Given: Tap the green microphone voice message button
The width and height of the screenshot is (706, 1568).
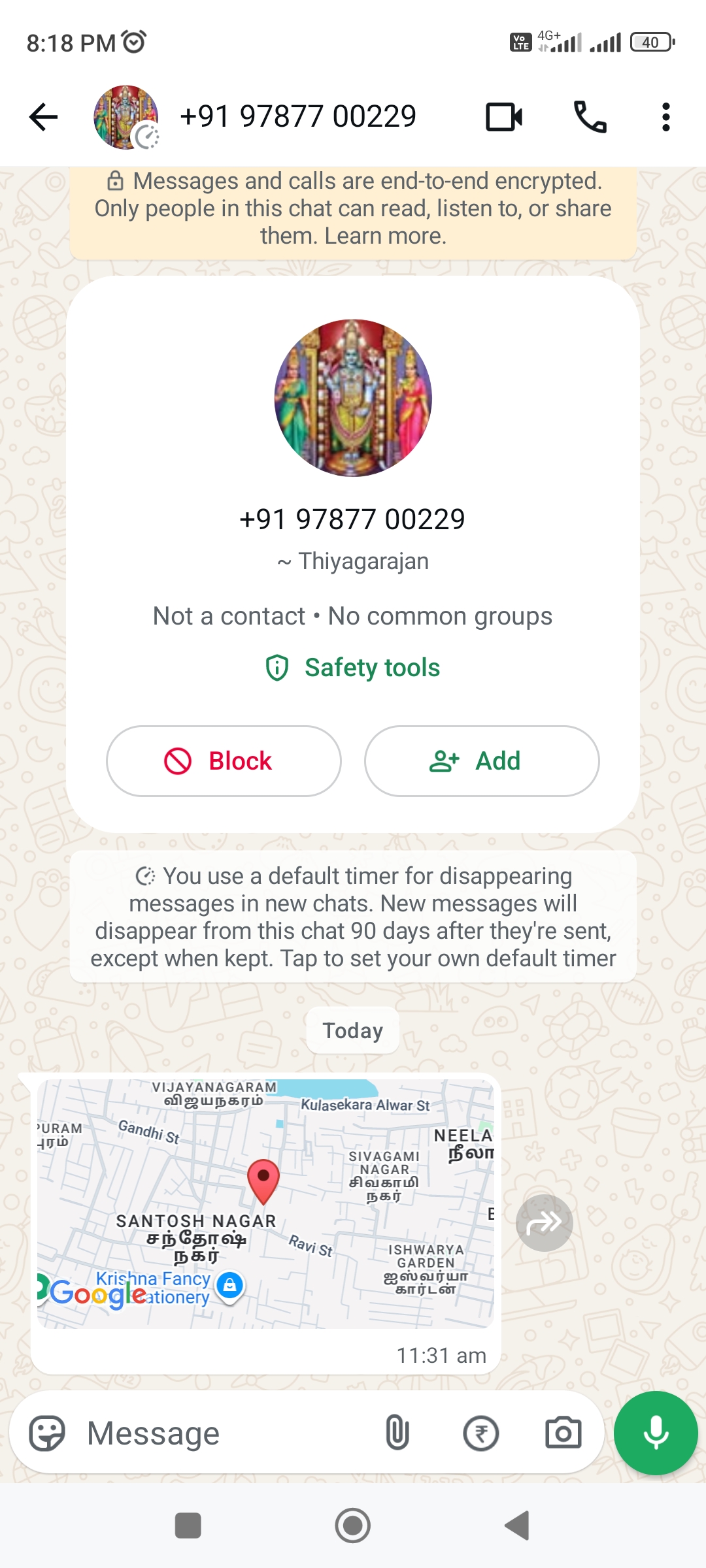Looking at the screenshot, I should pyautogui.click(x=656, y=1433).
